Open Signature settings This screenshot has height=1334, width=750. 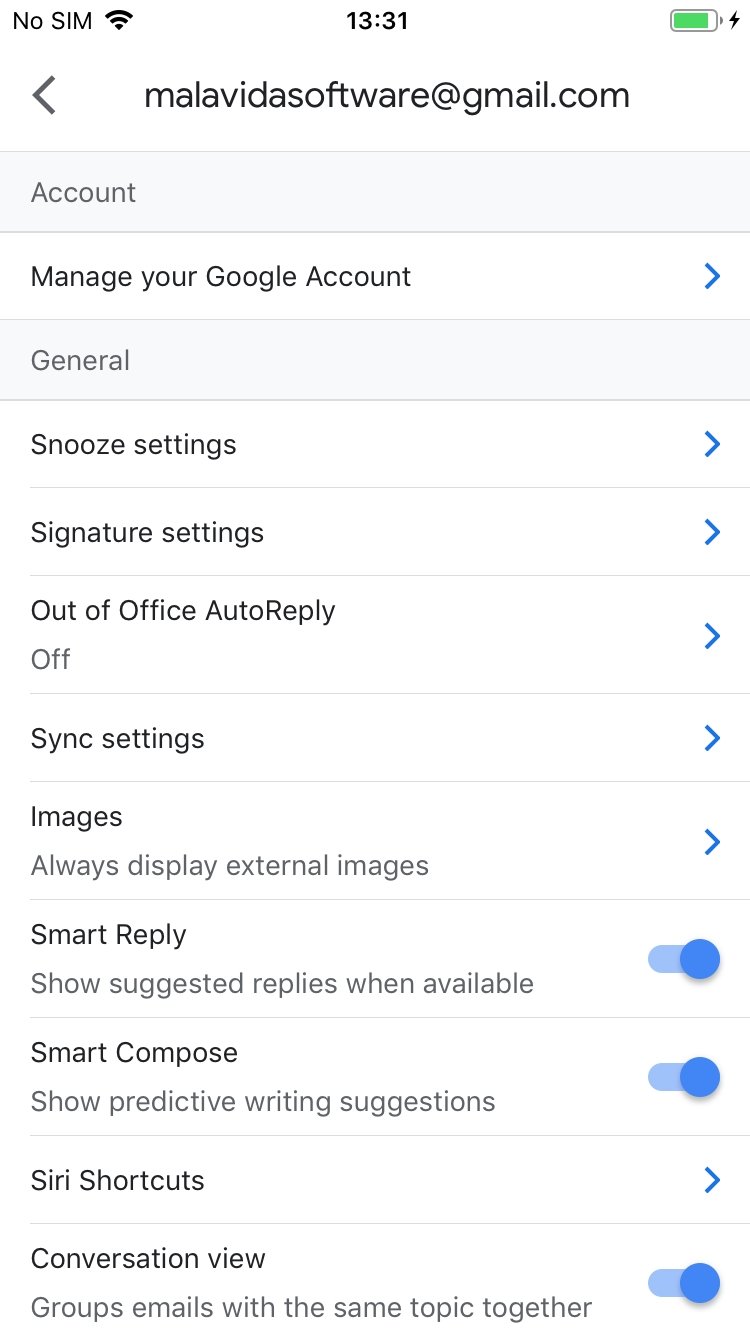(x=375, y=532)
